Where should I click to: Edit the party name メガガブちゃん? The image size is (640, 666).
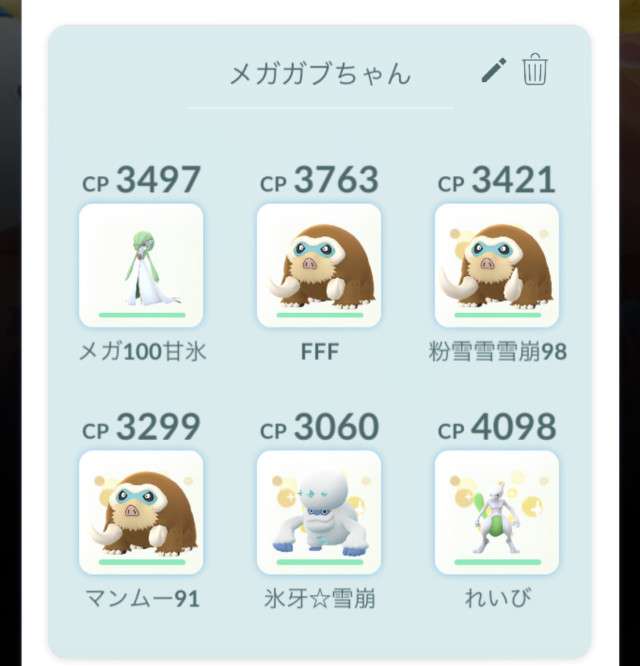[493, 71]
